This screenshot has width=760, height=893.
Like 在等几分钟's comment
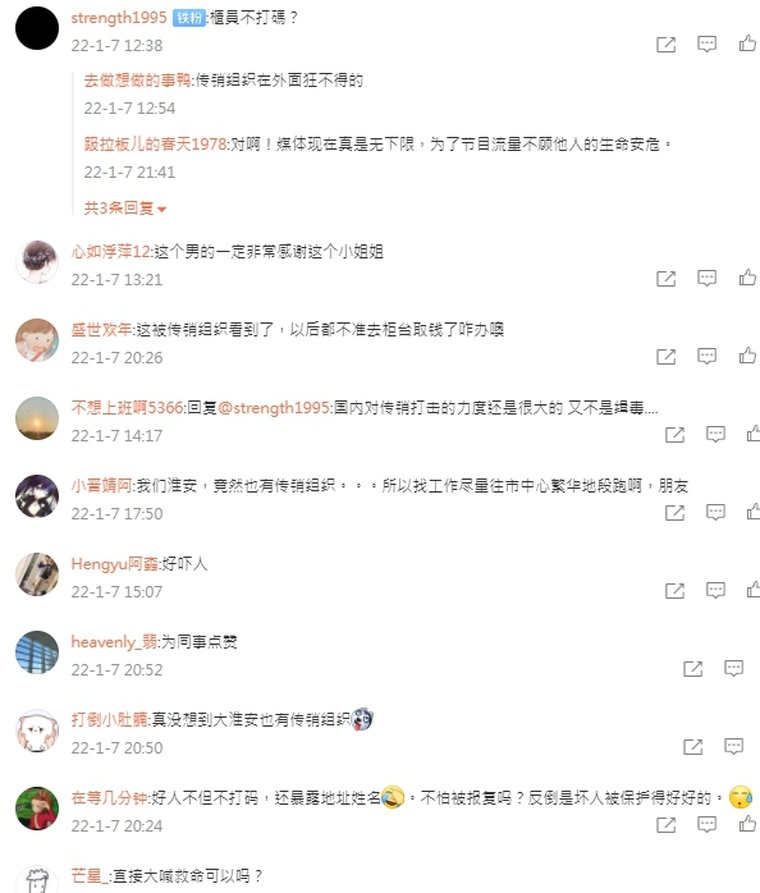click(x=747, y=824)
